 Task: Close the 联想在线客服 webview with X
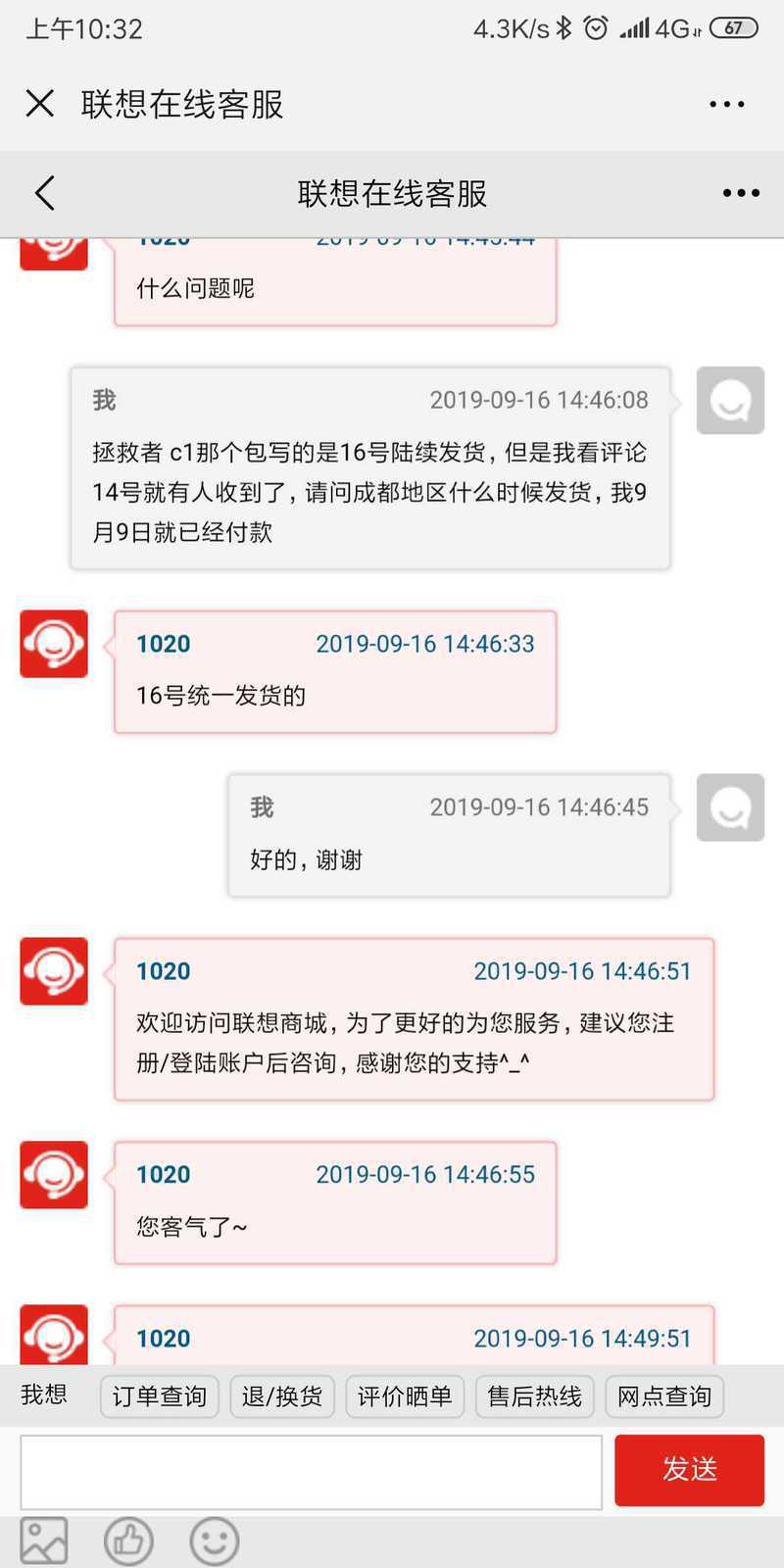(x=39, y=104)
